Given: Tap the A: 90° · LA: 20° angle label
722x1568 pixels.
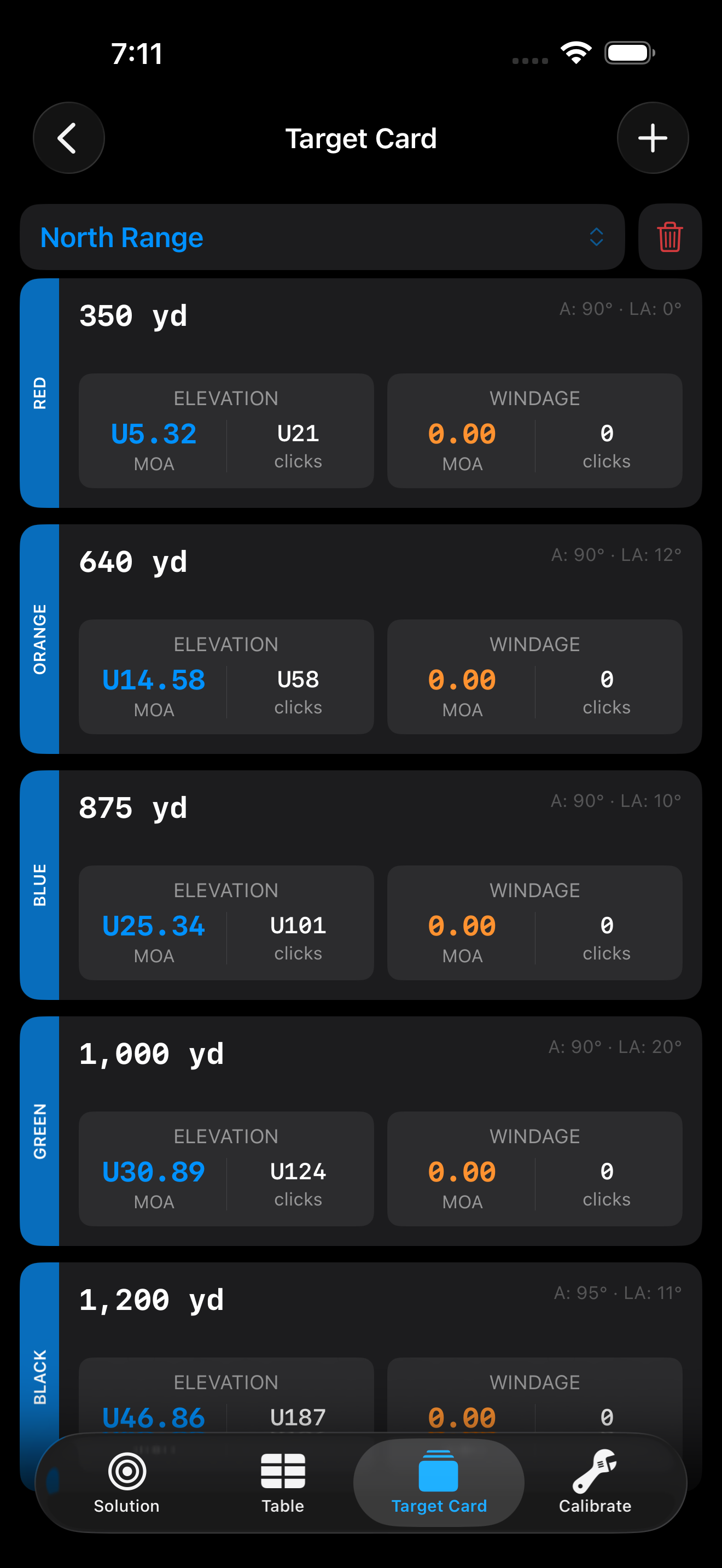Looking at the screenshot, I should click(614, 1046).
